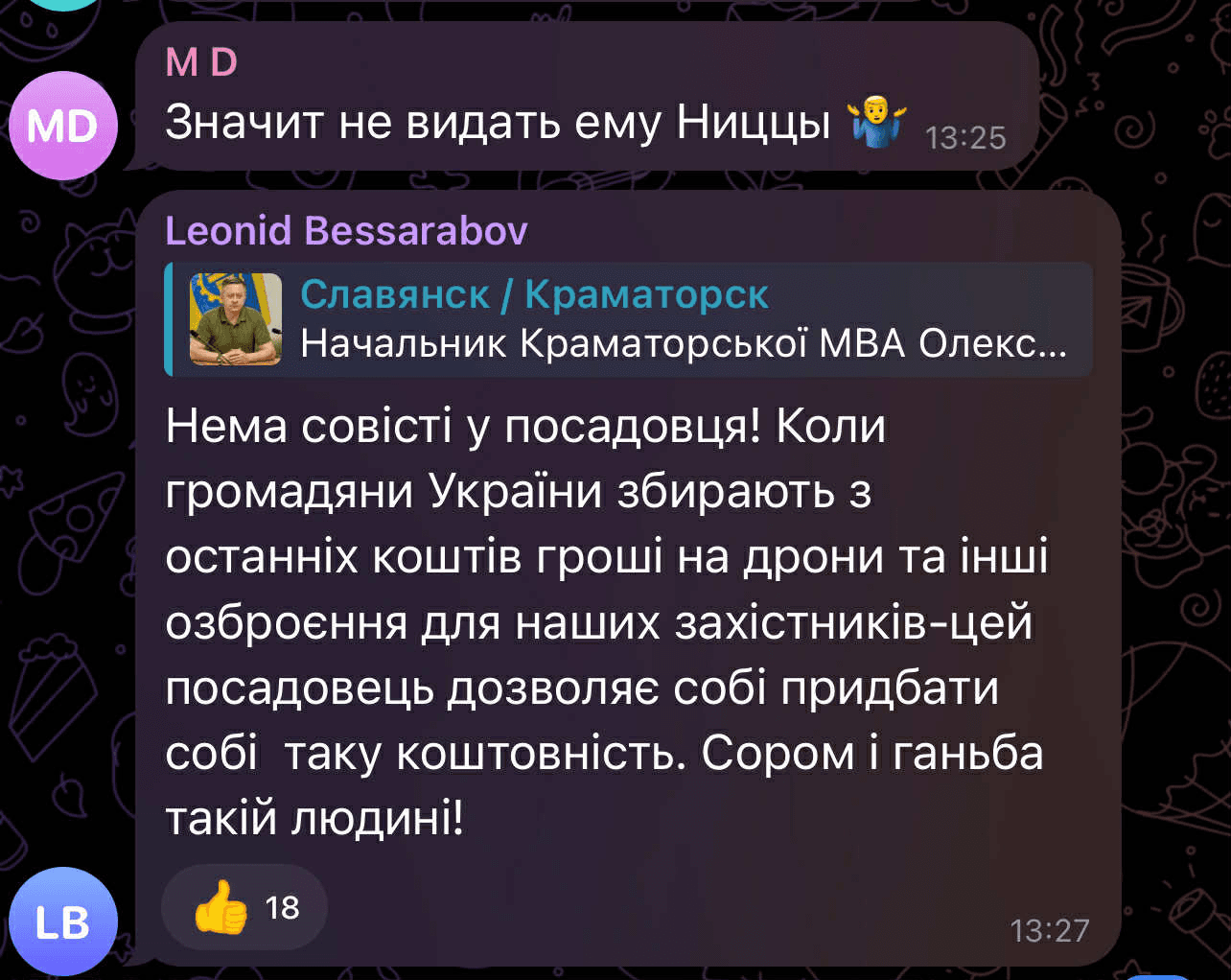Viewport: 1231px width, 980px height.
Task: Open sender name M D
Action: (200, 62)
